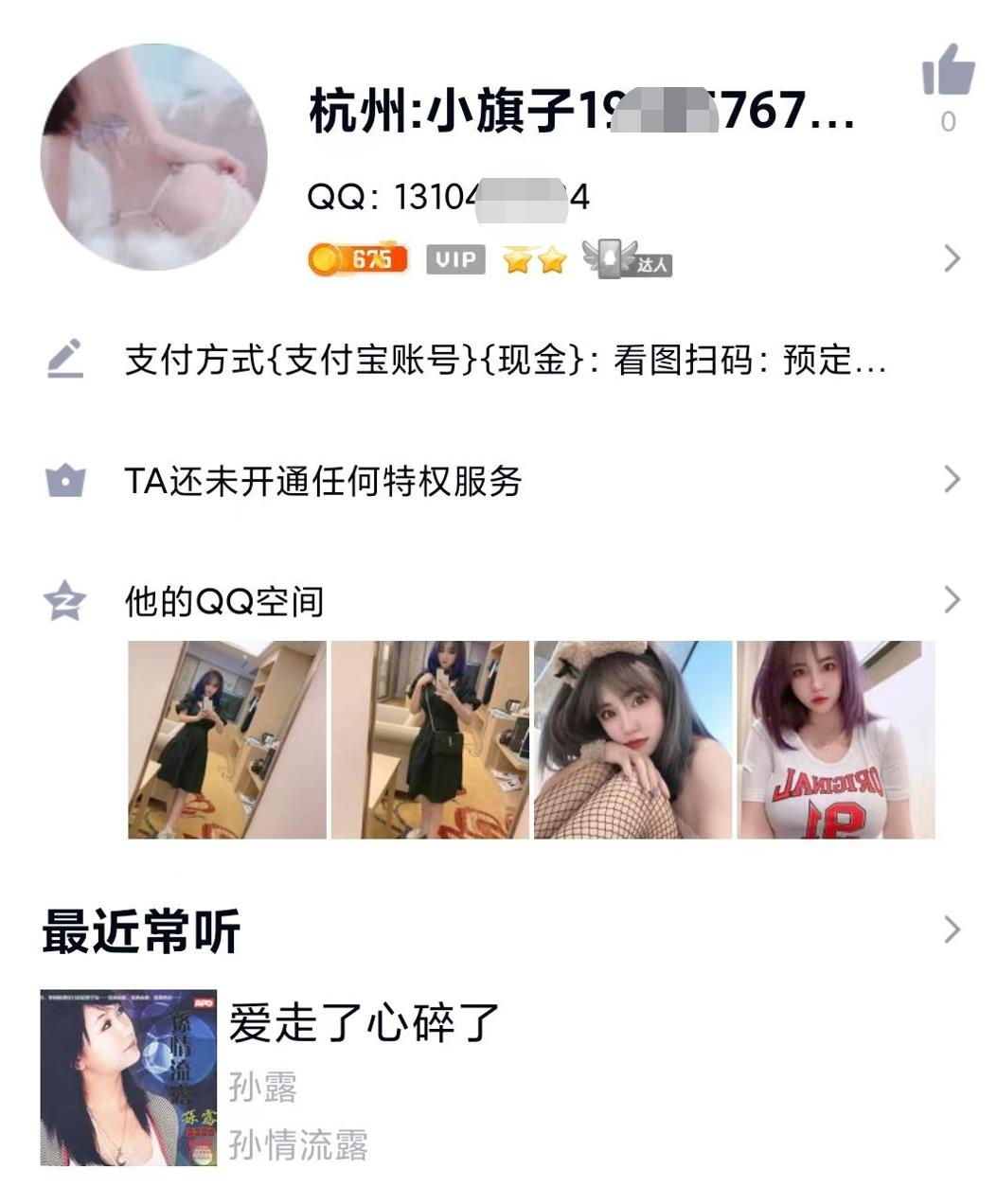
Task: Open the song 爱走了心碎了
Action: pyautogui.click(x=364, y=1023)
